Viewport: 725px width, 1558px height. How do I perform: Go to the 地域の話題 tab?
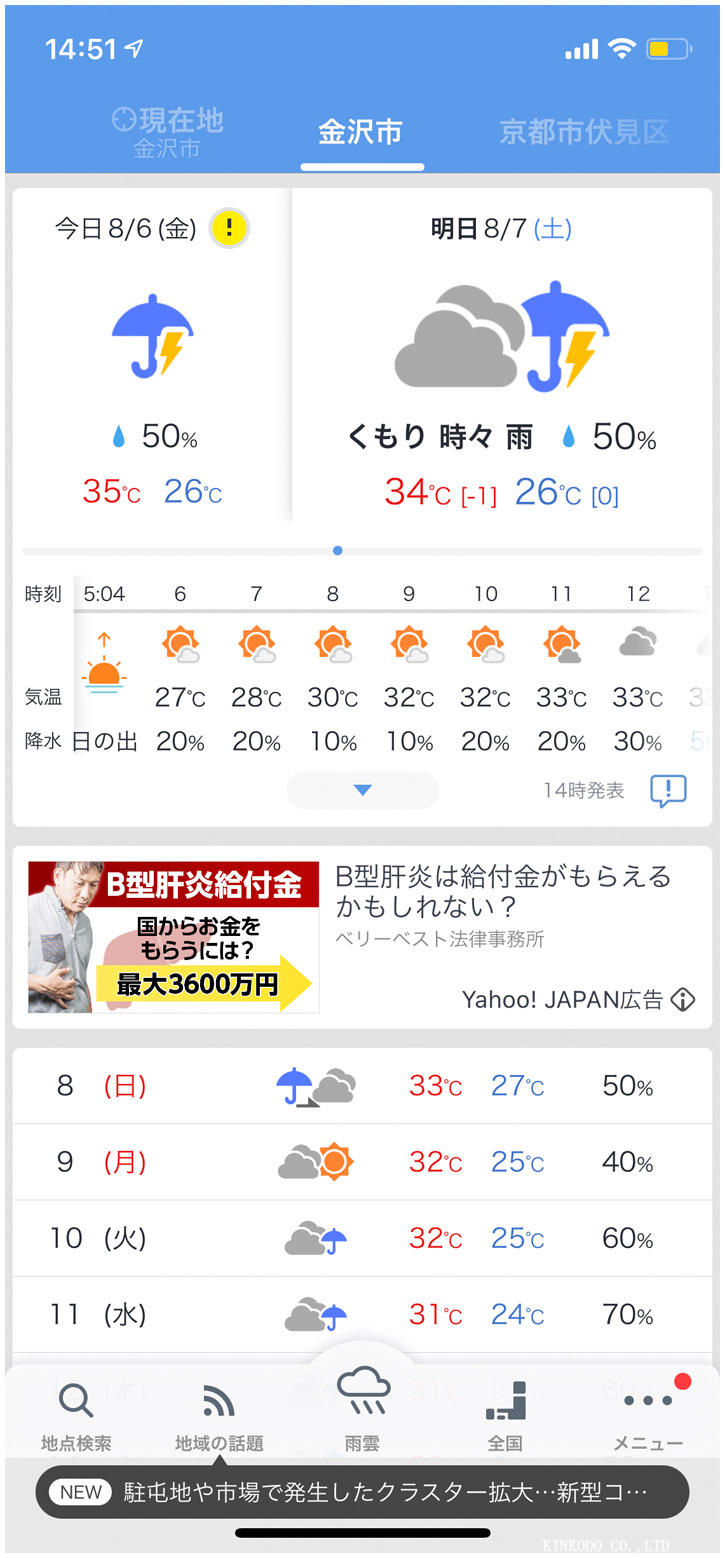click(x=219, y=1416)
